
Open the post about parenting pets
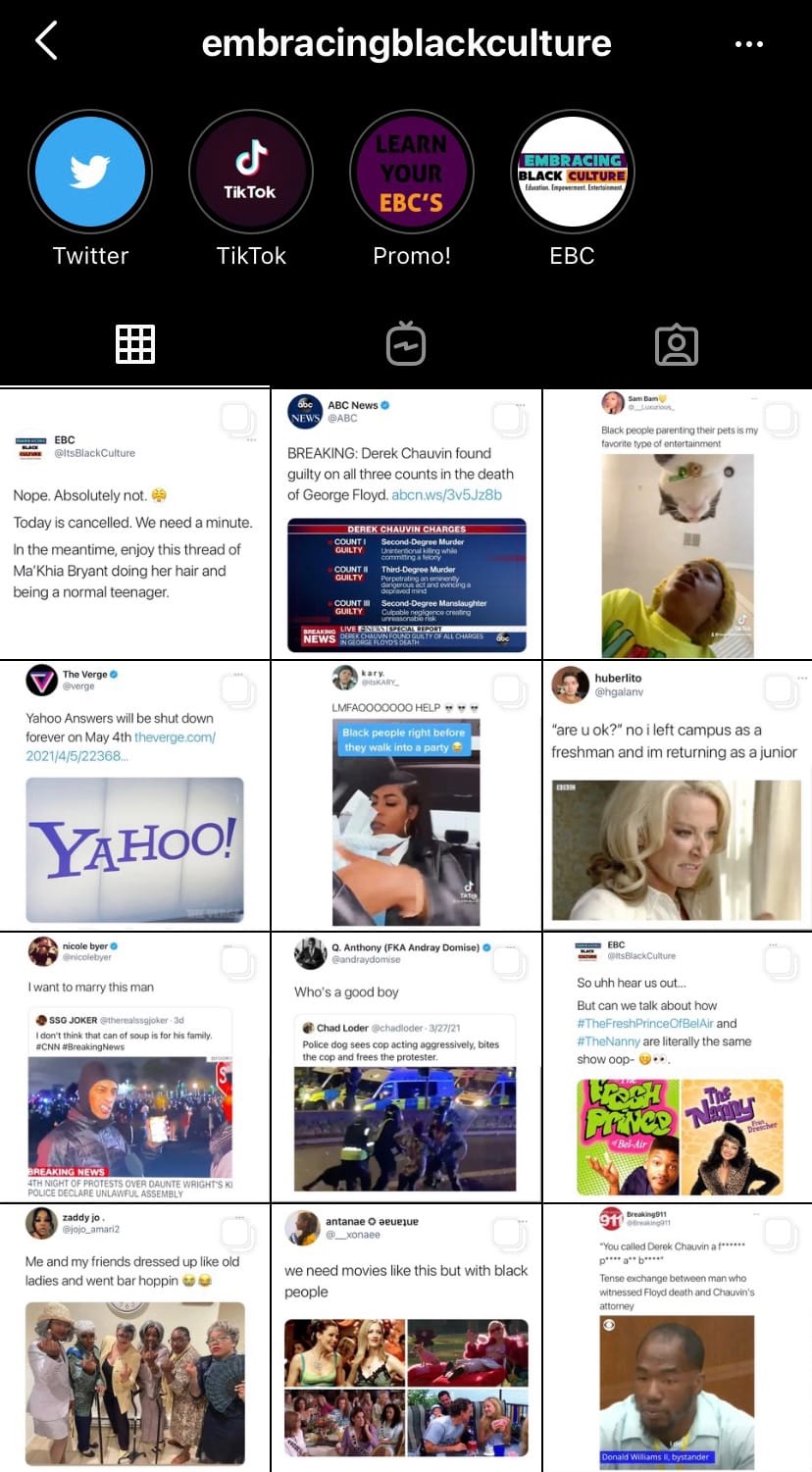[678, 524]
